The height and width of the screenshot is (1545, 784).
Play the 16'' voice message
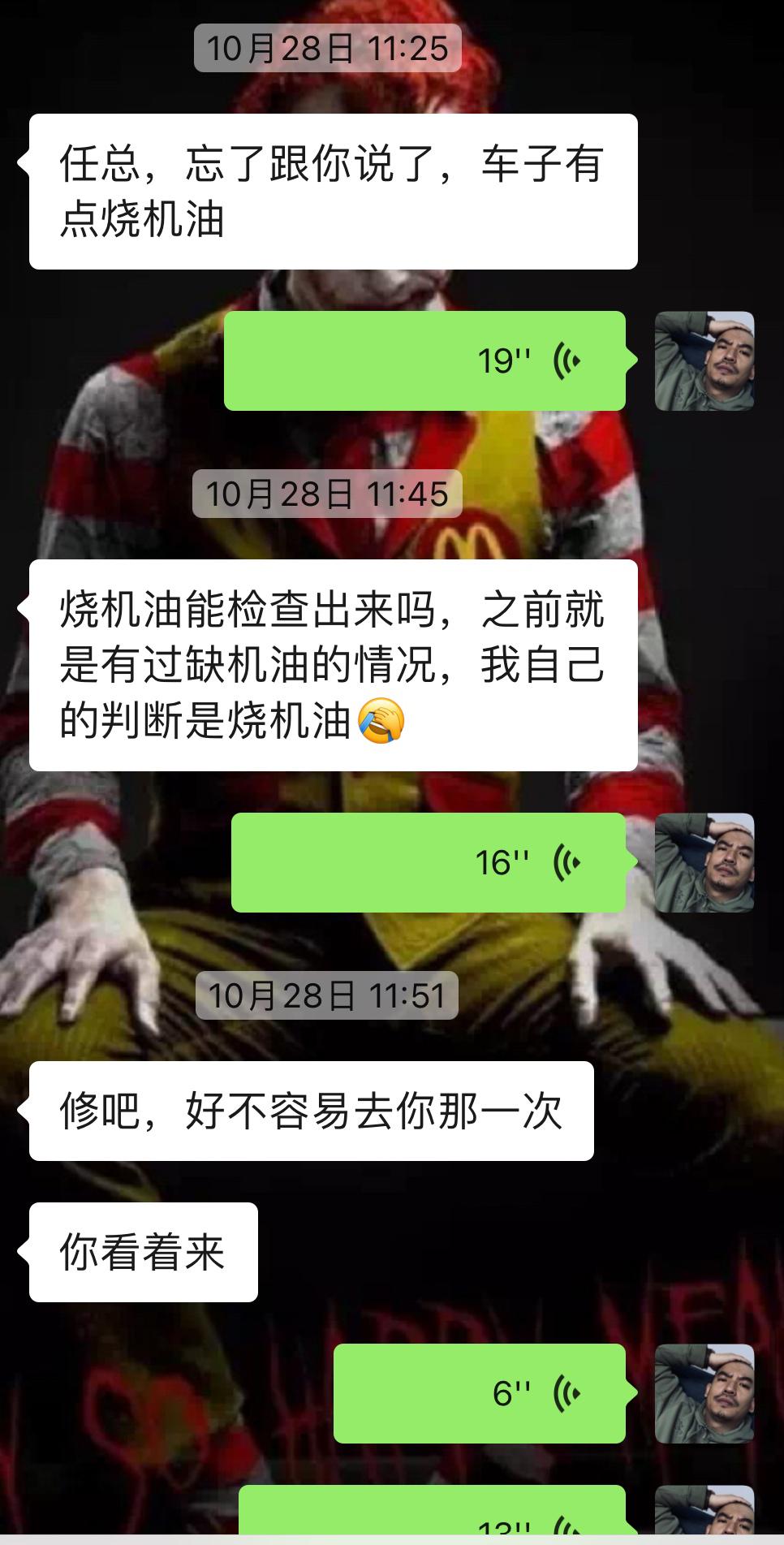tap(428, 862)
